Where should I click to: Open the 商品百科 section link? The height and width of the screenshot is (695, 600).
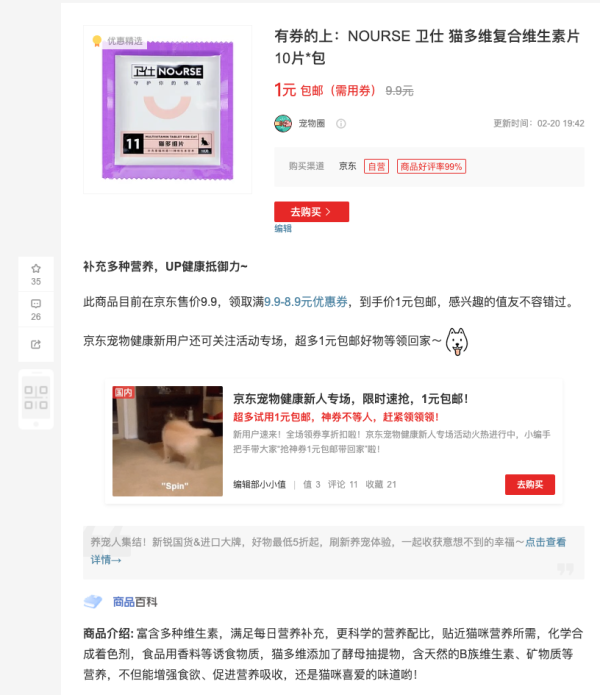click(x=134, y=602)
